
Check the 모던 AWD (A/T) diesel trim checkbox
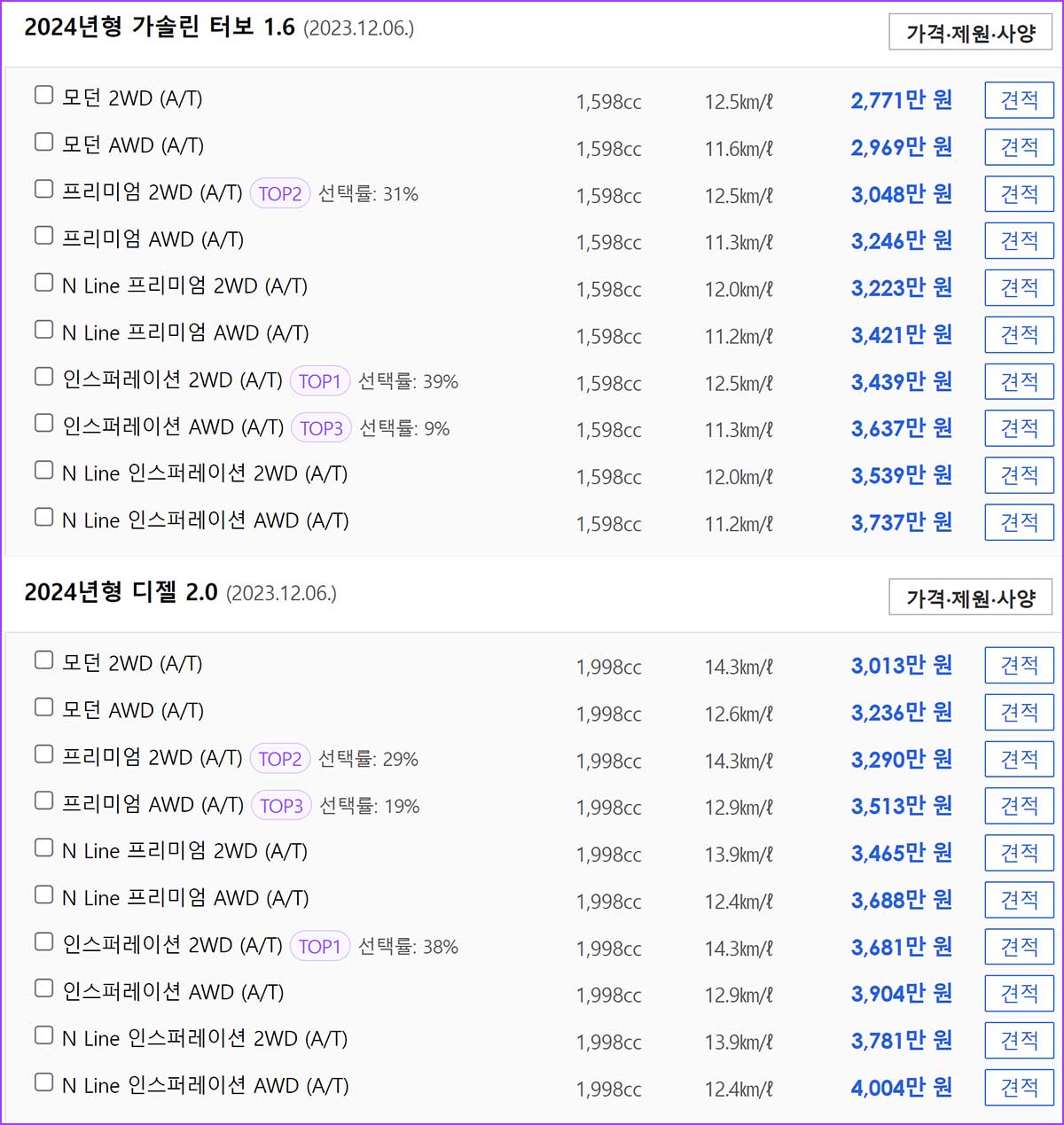point(43,706)
